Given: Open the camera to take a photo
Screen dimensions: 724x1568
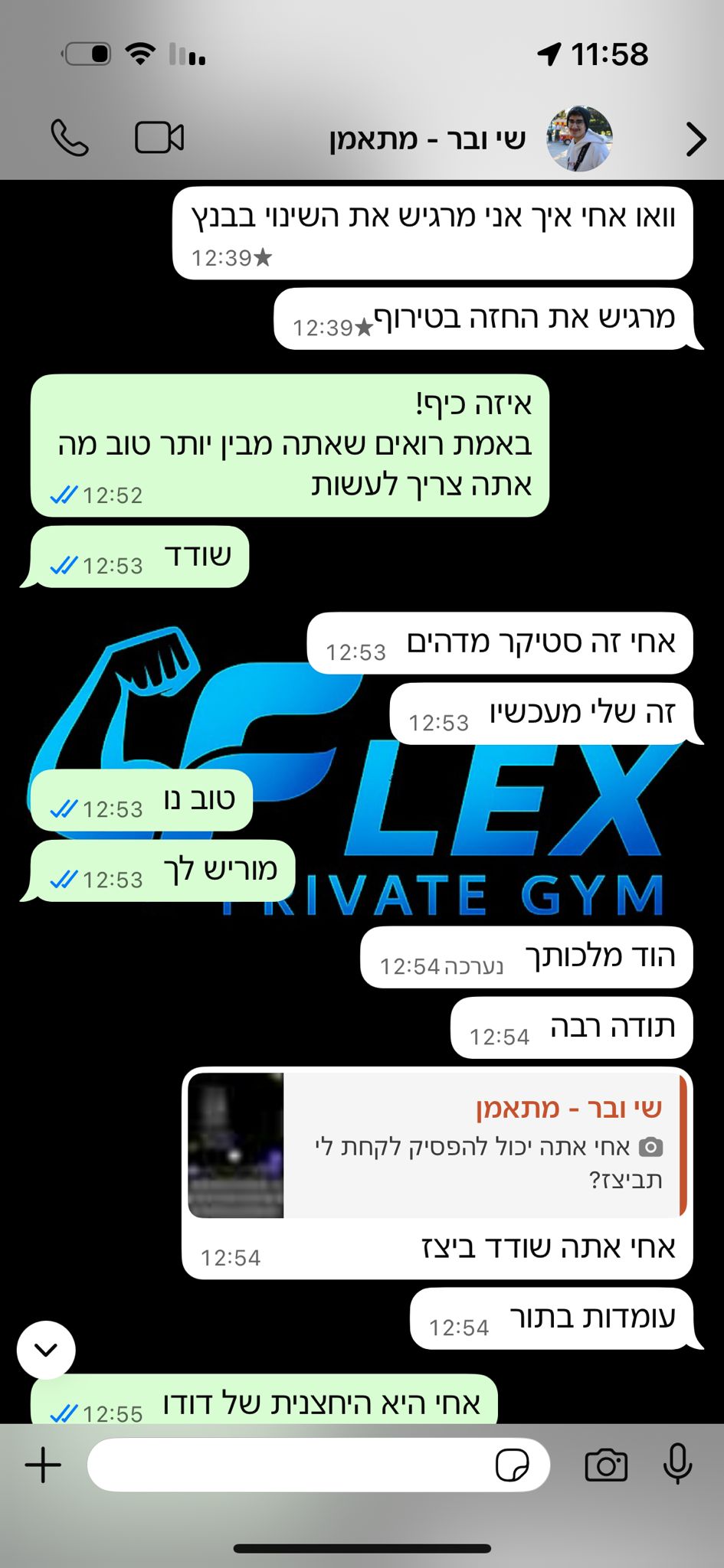Looking at the screenshot, I should tap(606, 1465).
